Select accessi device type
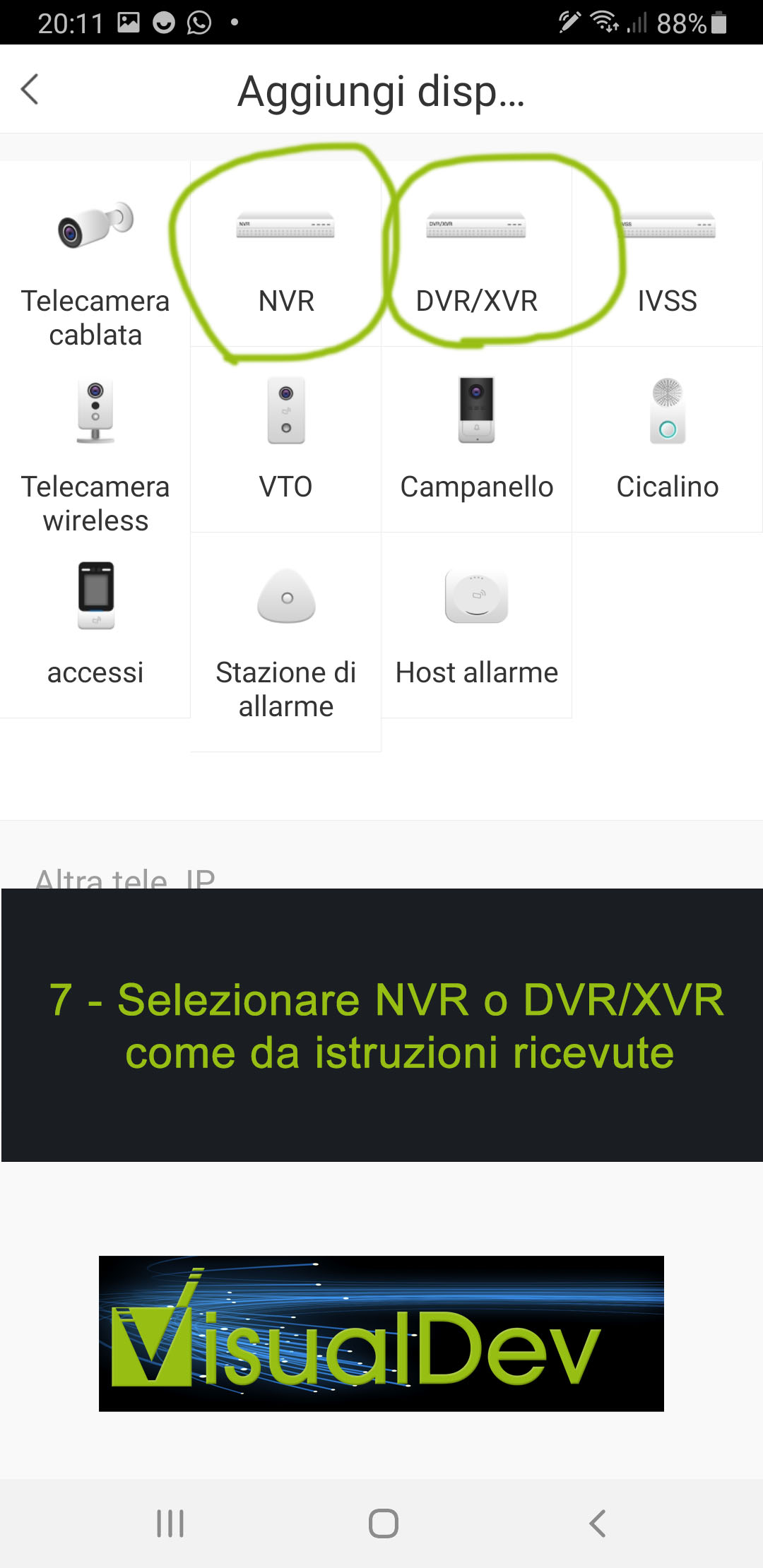This screenshot has height=1568, width=763. [x=95, y=625]
